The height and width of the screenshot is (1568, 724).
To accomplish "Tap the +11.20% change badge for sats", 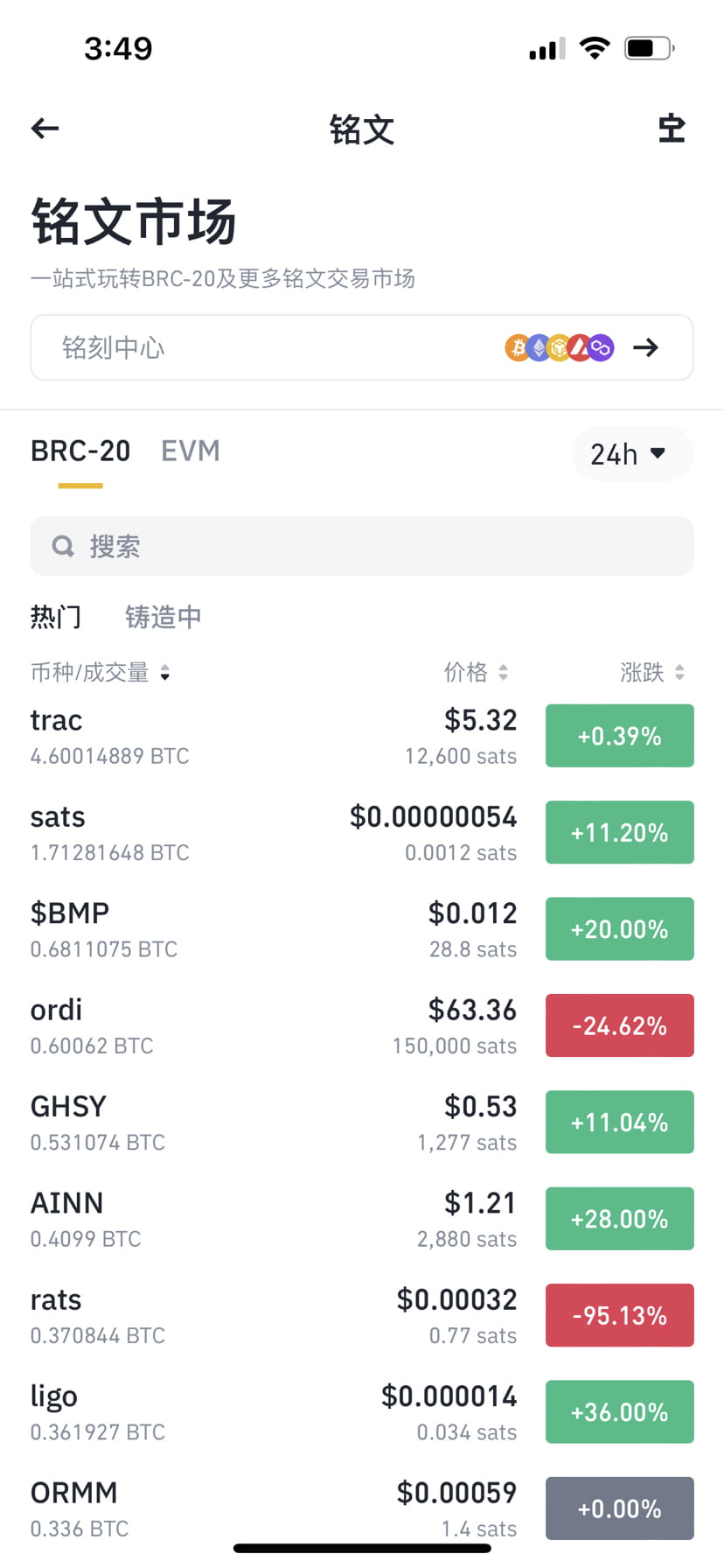I will point(619,832).
